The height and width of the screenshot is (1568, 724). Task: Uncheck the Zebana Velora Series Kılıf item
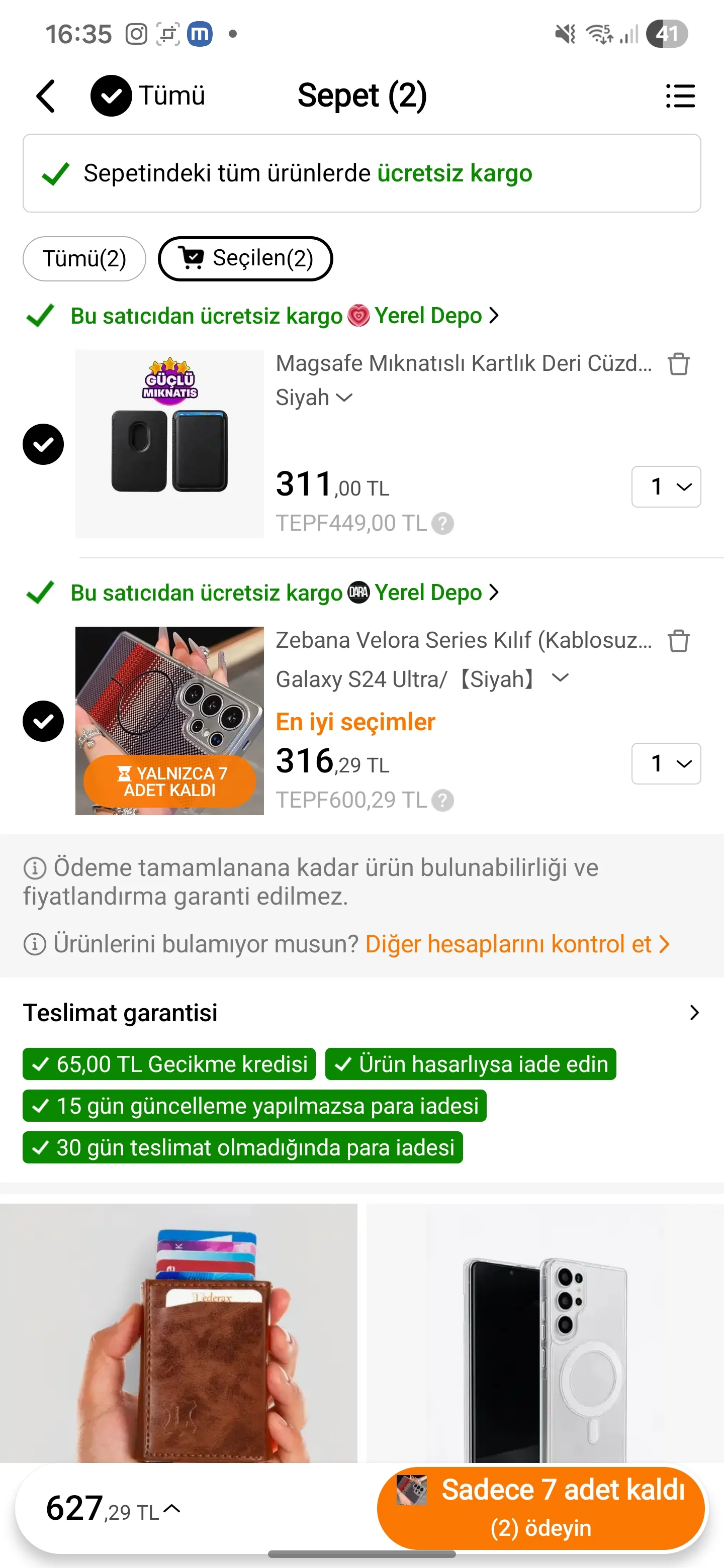43,721
